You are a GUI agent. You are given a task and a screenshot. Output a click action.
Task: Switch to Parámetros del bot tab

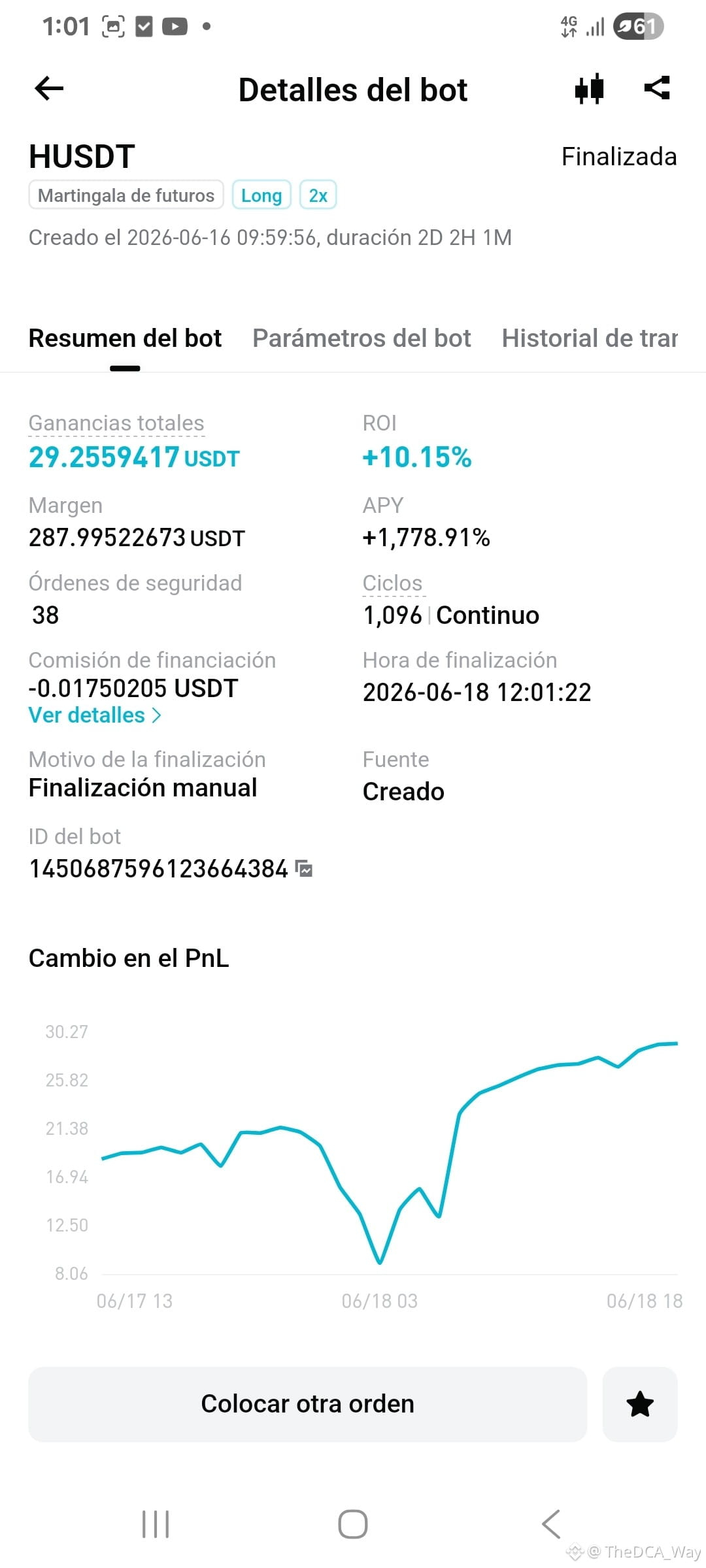361,338
